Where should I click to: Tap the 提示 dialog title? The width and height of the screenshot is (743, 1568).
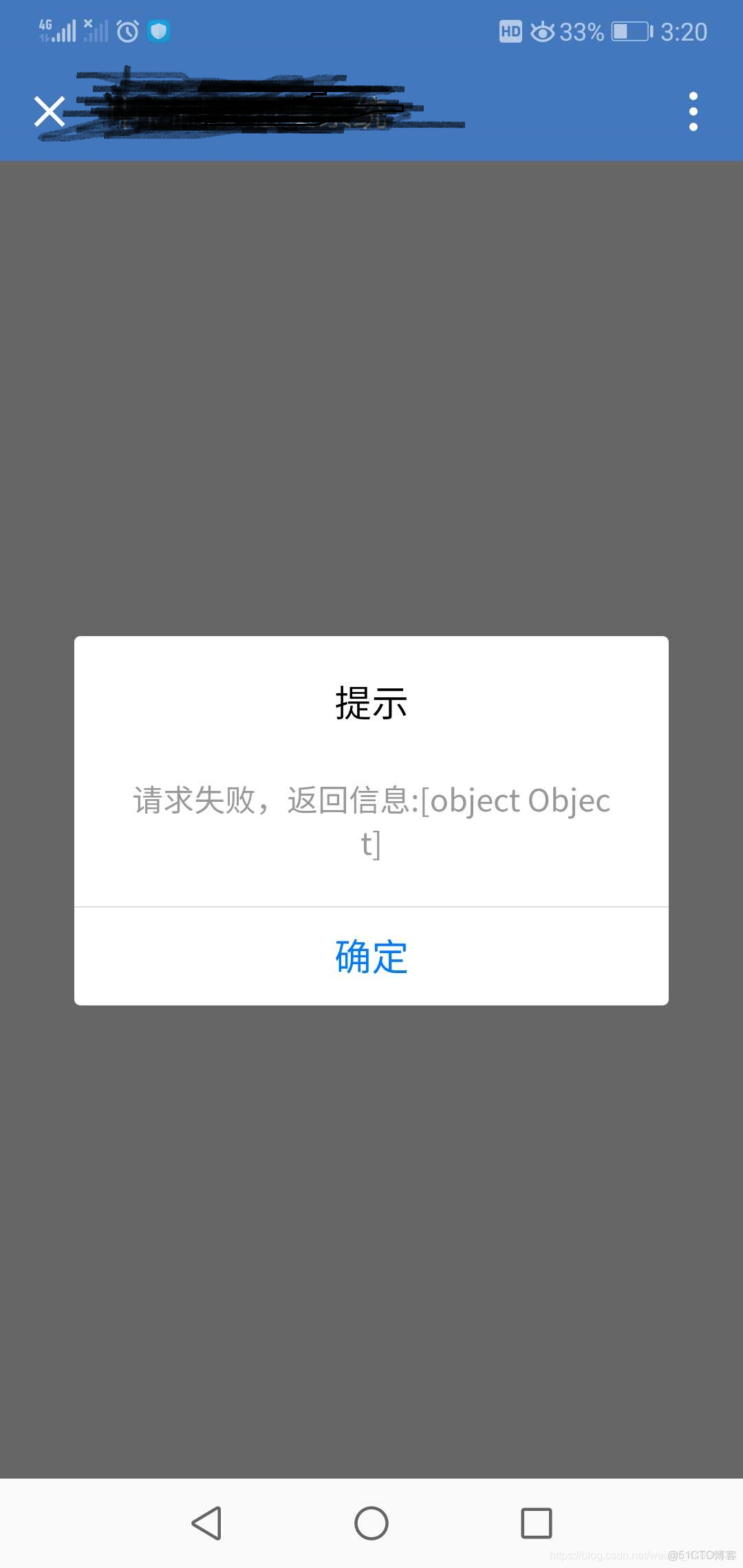click(x=371, y=703)
